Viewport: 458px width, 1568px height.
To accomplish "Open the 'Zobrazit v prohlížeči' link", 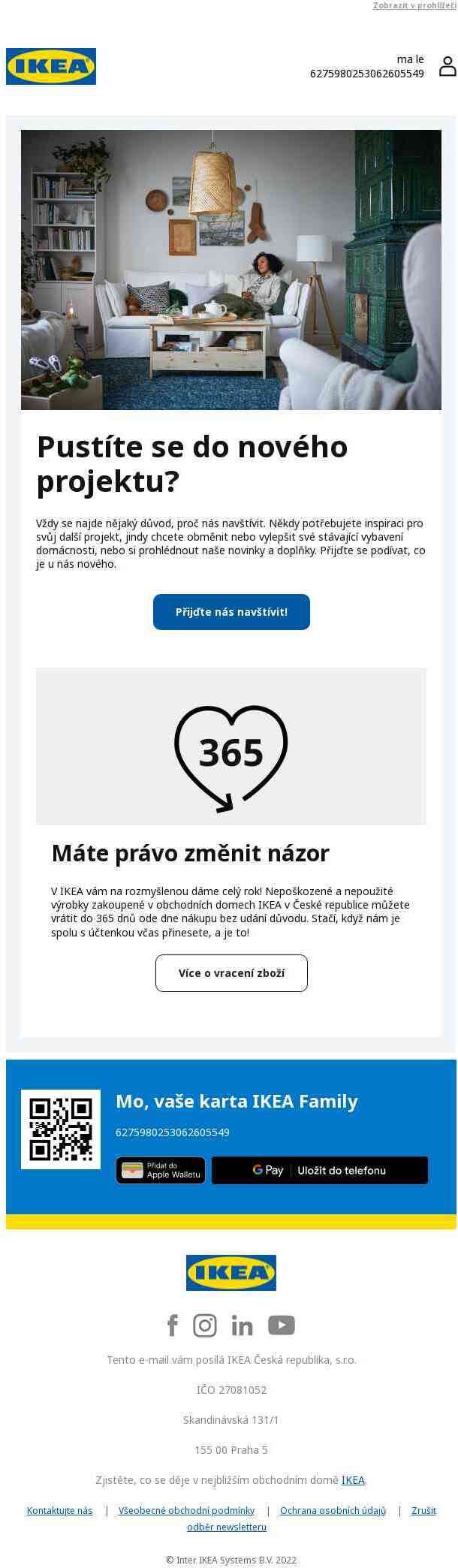I will tap(414, 6).
